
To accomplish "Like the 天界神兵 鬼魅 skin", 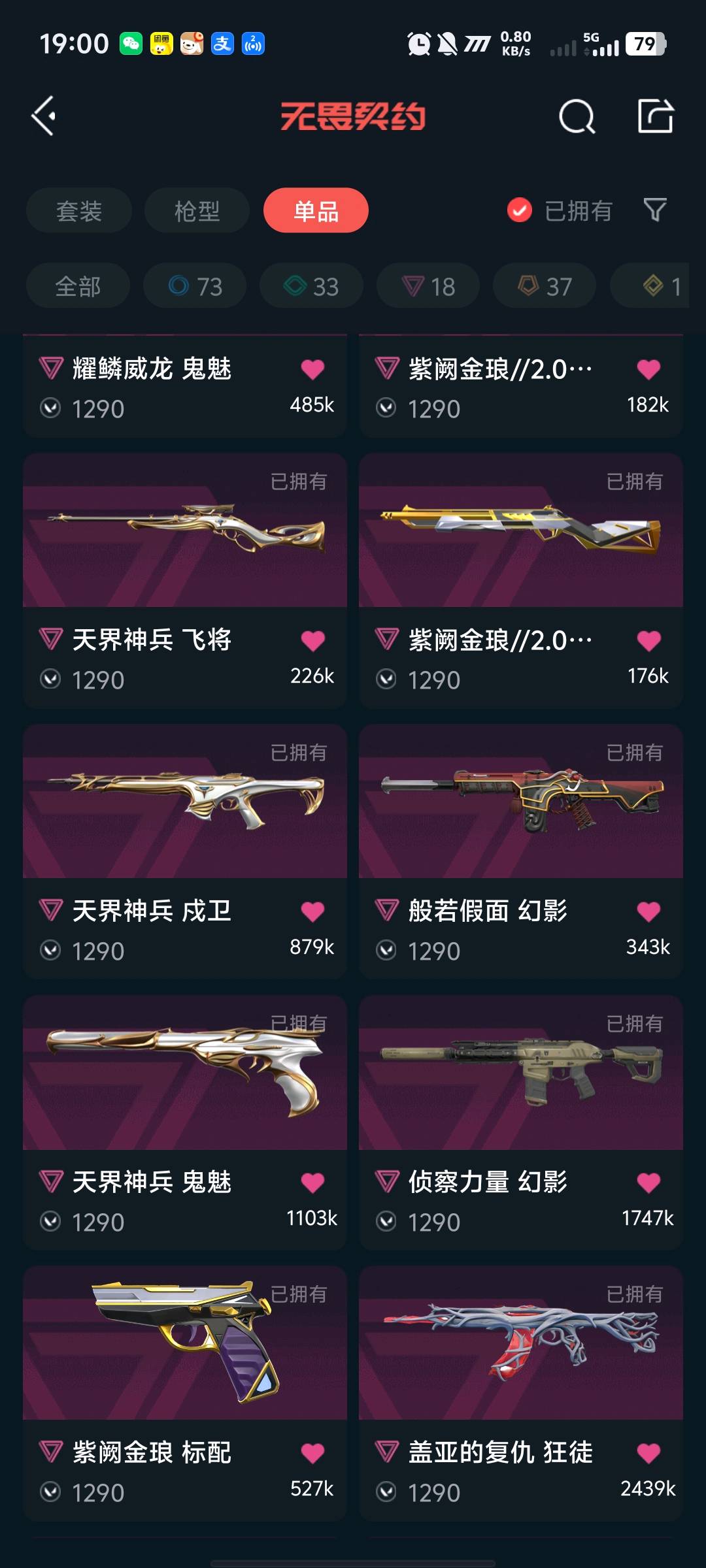I will (x=312, y=1183).
